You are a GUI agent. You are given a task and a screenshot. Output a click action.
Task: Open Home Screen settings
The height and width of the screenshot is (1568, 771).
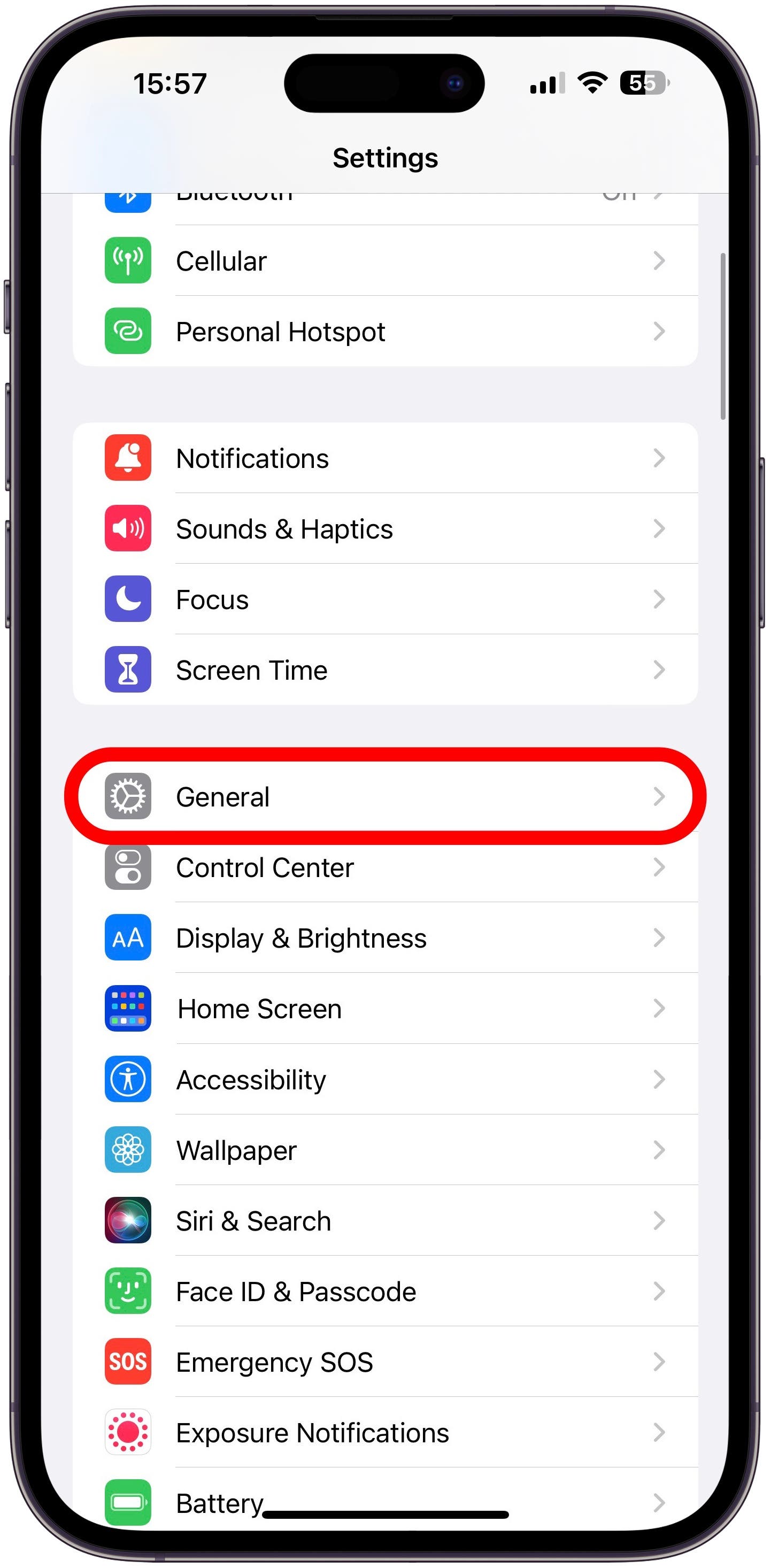(x=384, y=1009)
